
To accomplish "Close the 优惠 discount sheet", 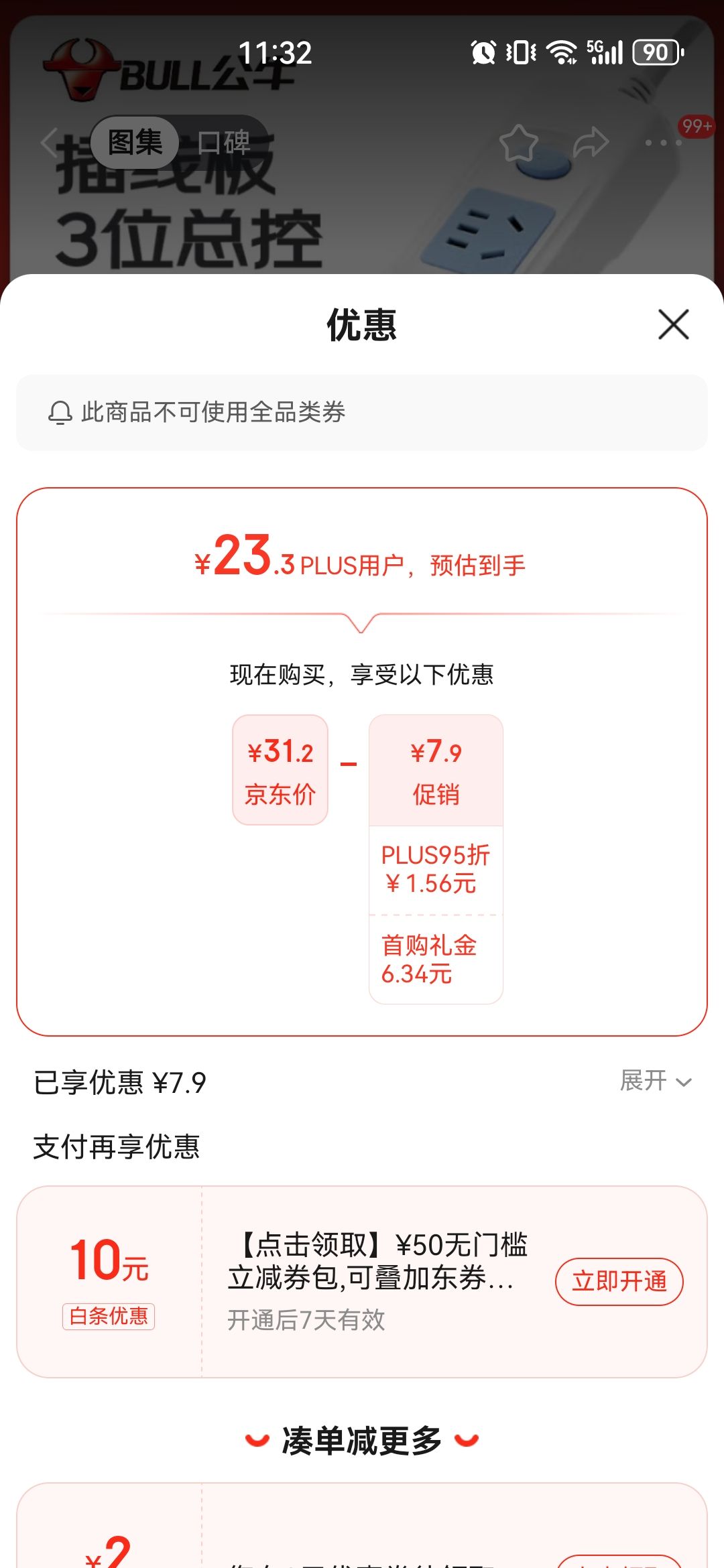I will point(674,324).
